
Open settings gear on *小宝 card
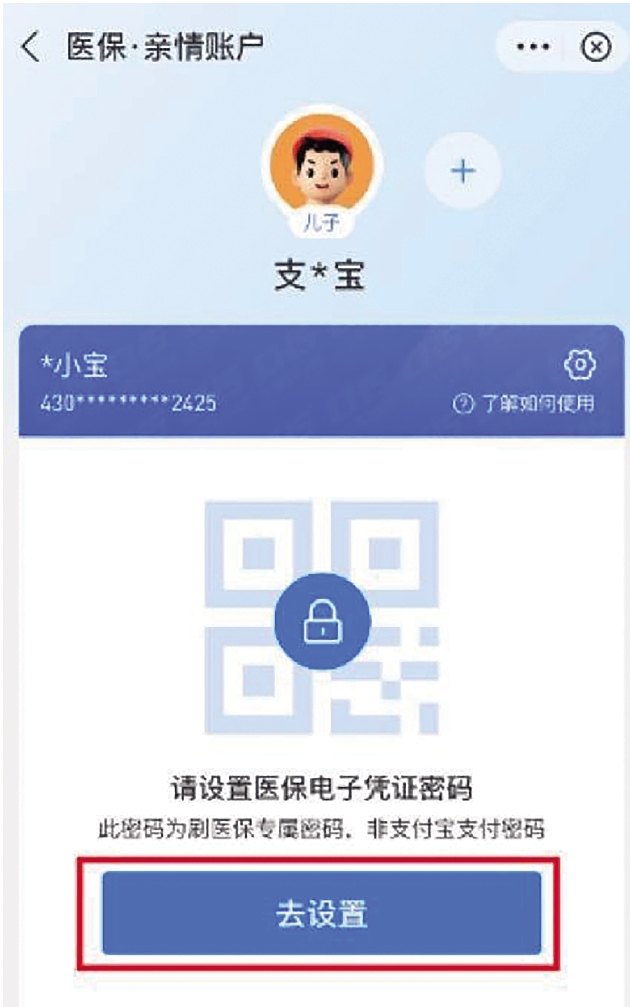point(580,366)
